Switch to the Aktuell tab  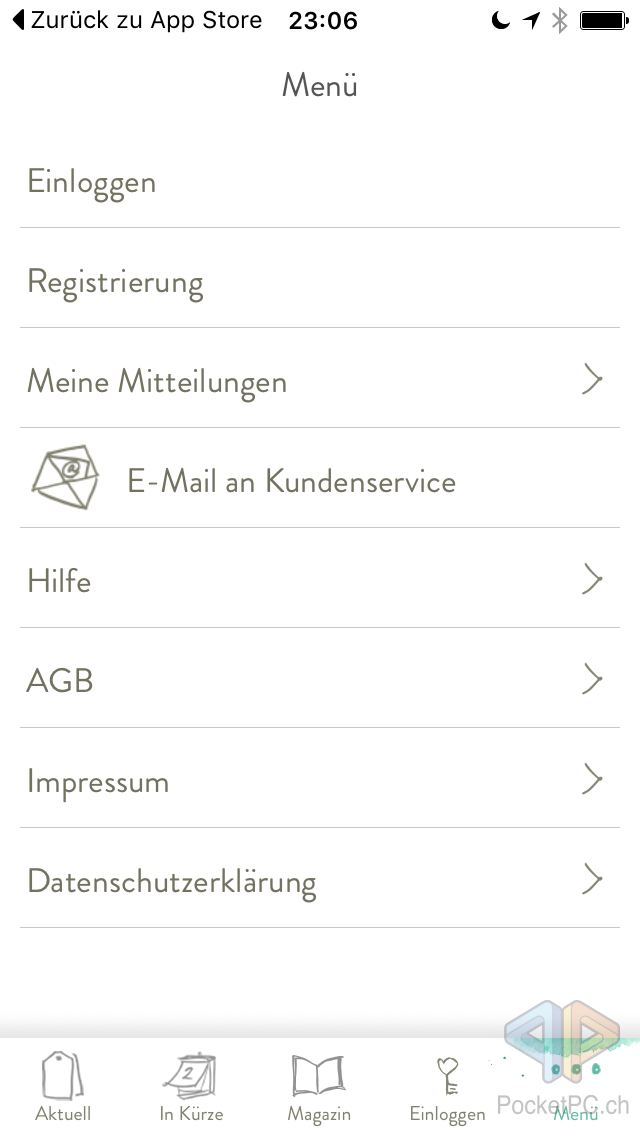(x=63, y=1088)
